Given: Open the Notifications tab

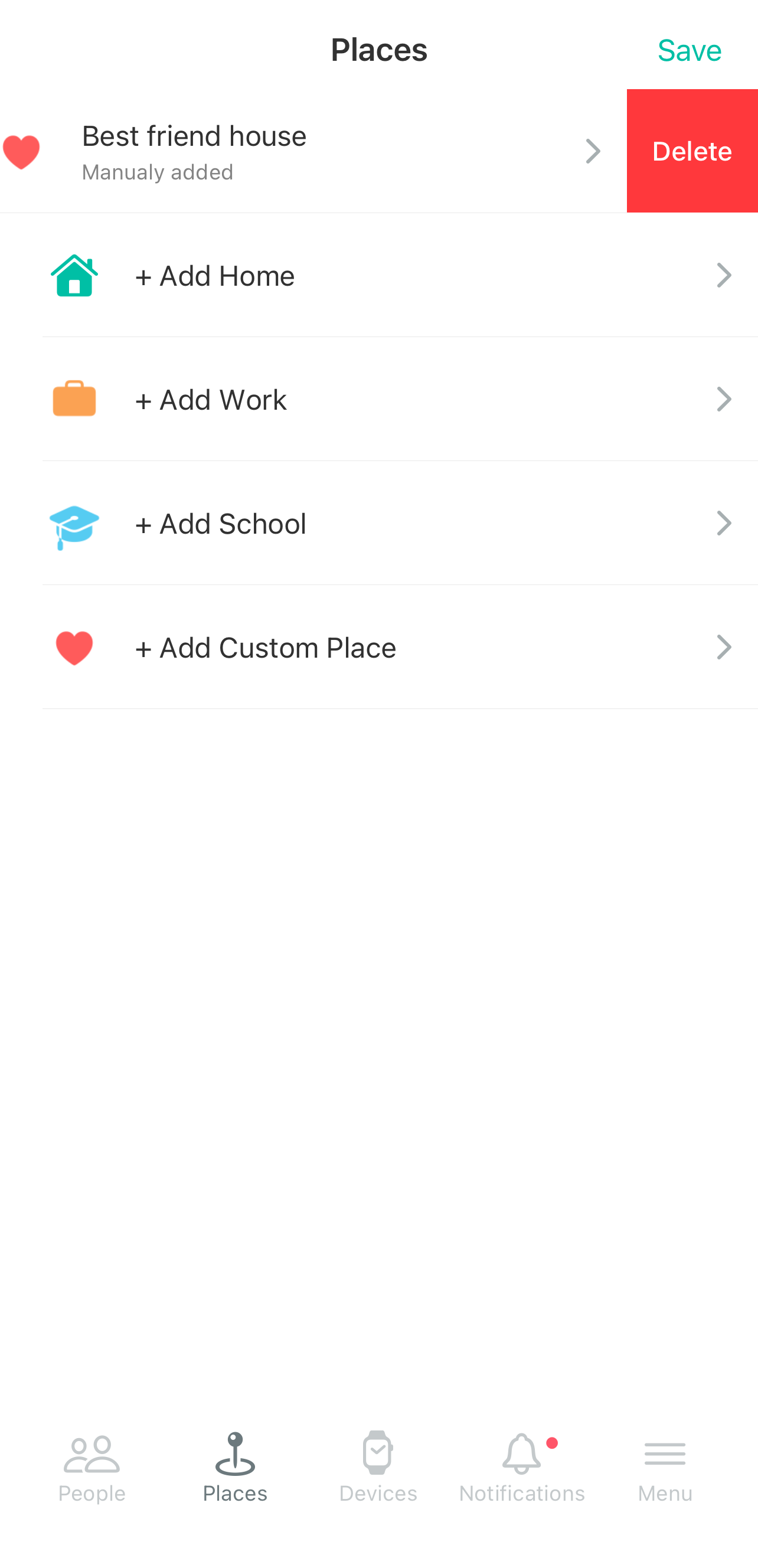Looking at the screenshot, I should (522, 1467).
